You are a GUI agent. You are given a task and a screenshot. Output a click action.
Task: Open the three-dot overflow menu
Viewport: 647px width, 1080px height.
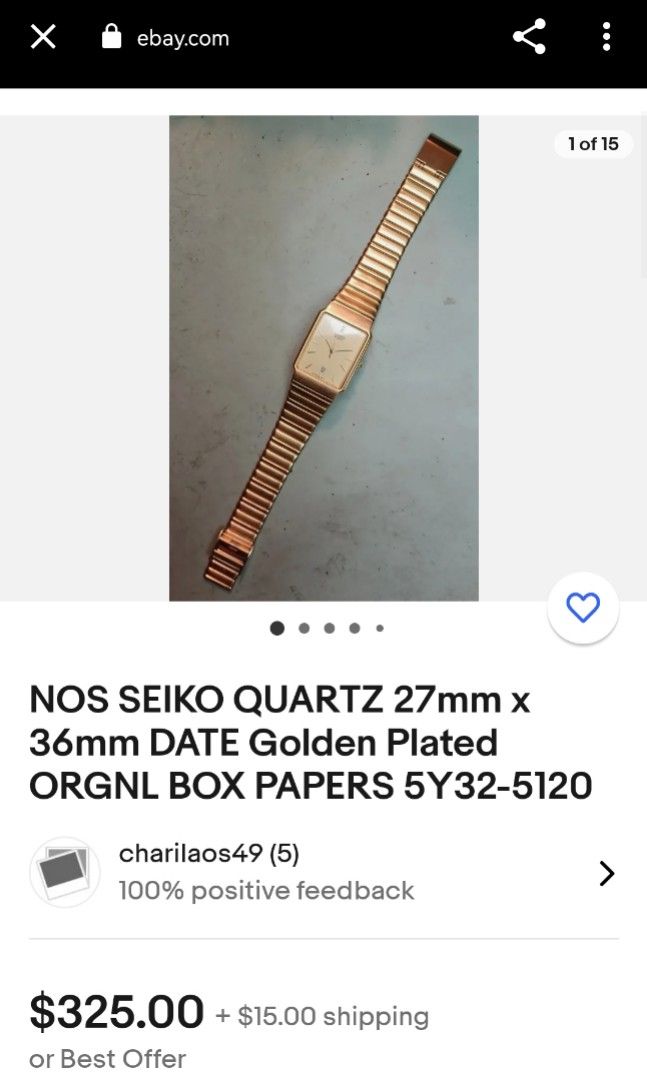pyautogui.click(x=606, y=38)
